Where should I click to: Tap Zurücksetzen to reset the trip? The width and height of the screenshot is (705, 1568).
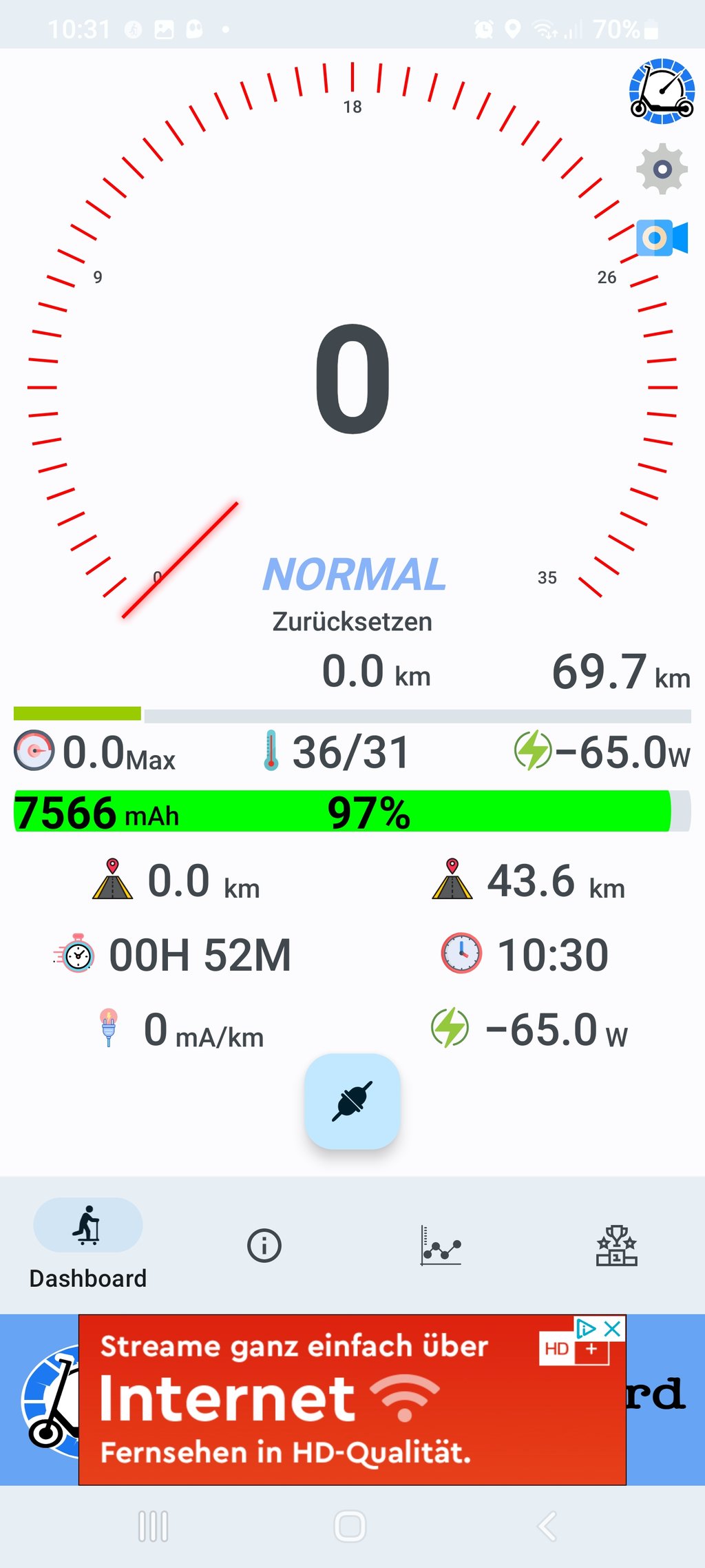pyautogui.click(x=352, y=621)
